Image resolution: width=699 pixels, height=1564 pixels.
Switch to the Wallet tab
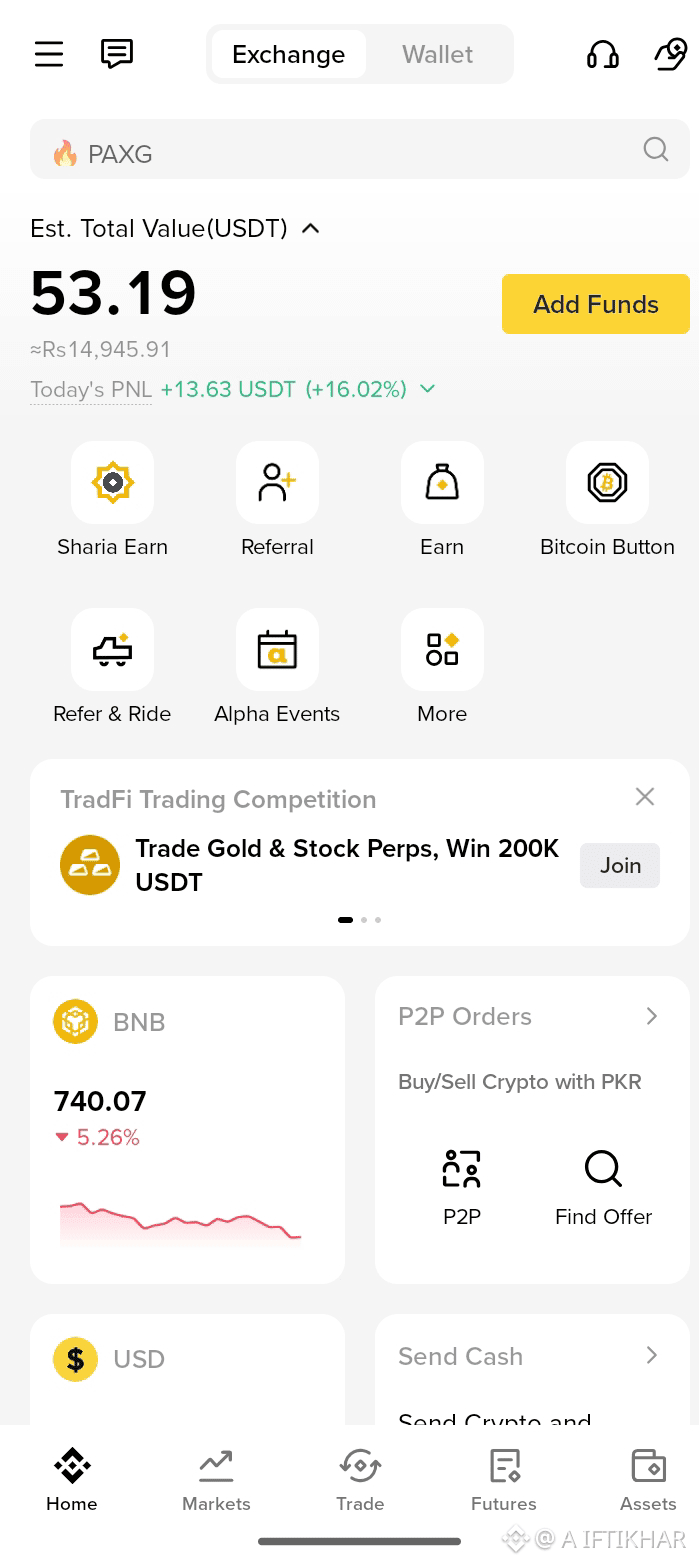[437, 54]
